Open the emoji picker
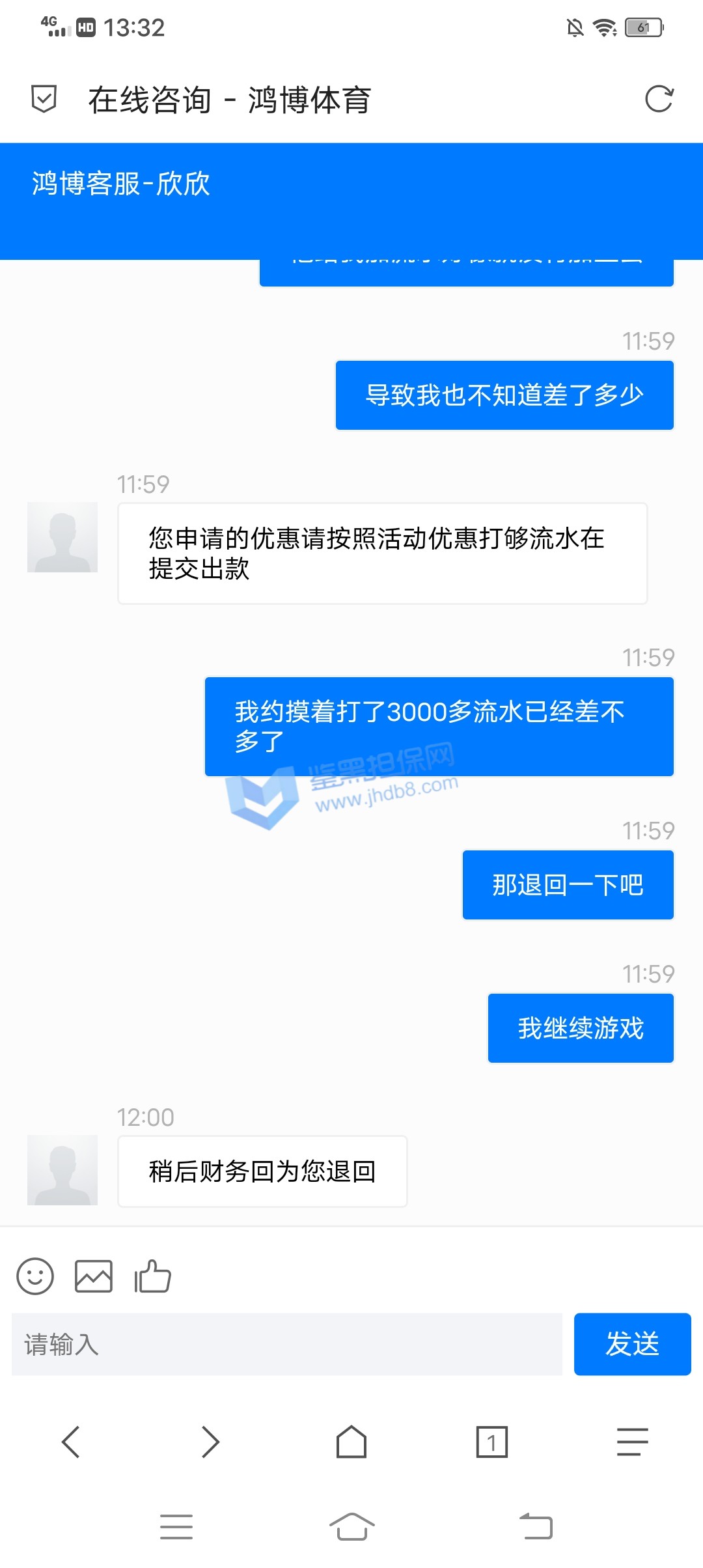Viewport: 703px width, 1568px height. 35,1276
